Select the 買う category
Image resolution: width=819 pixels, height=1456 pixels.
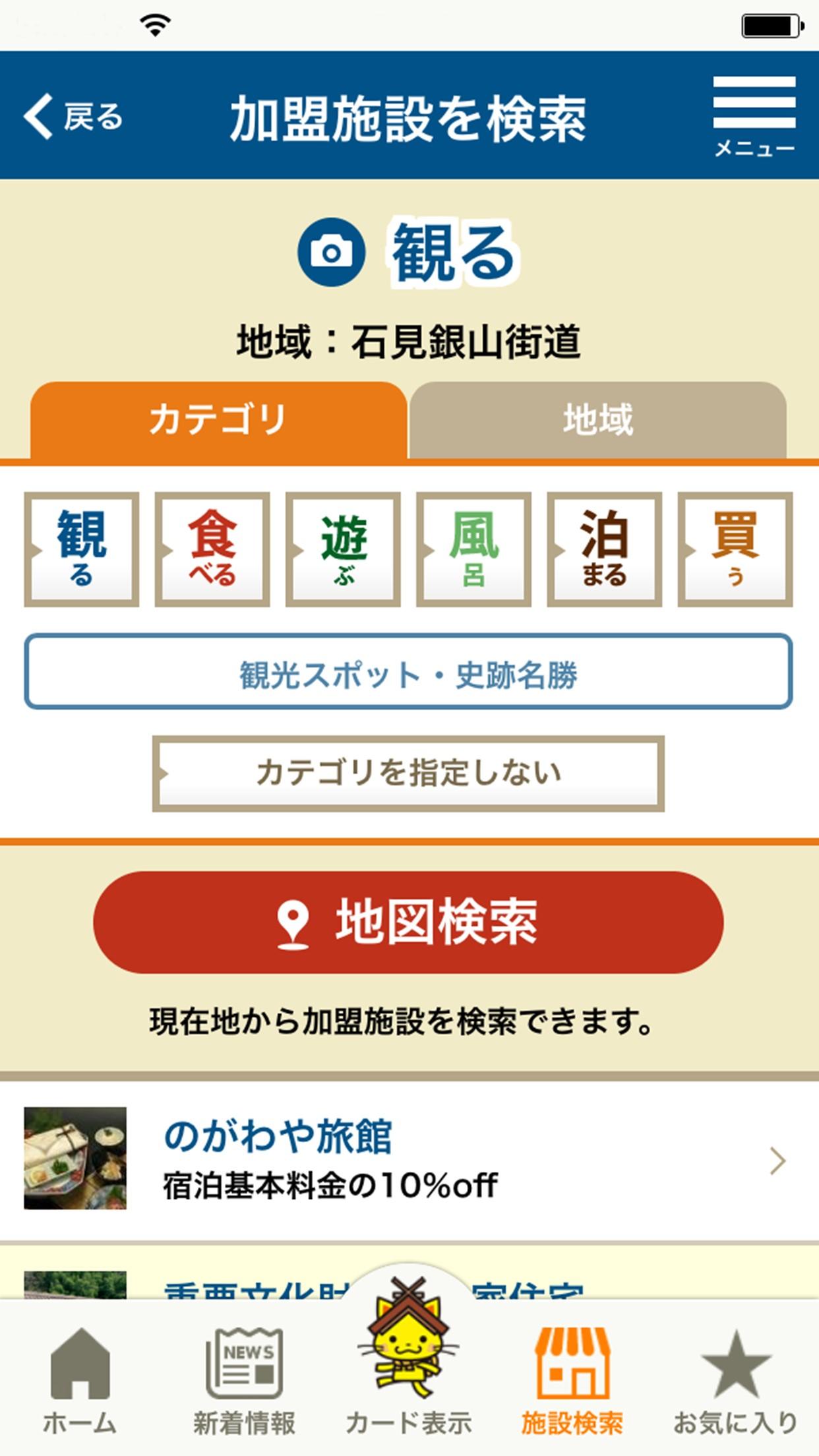coord(735,549)
